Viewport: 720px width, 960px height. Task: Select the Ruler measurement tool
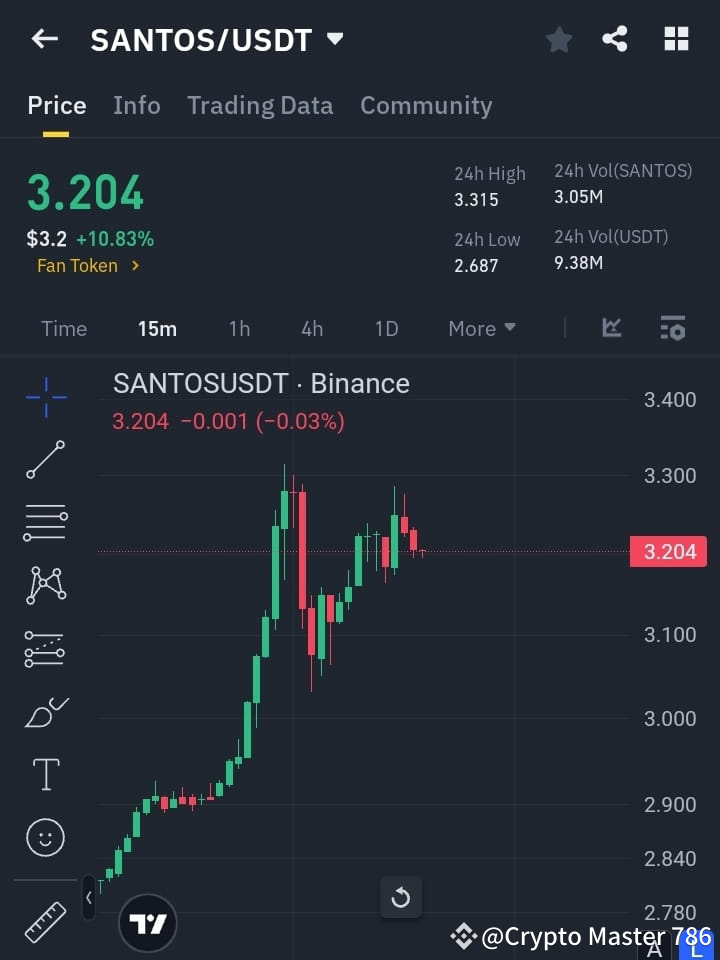pos(45,922)
